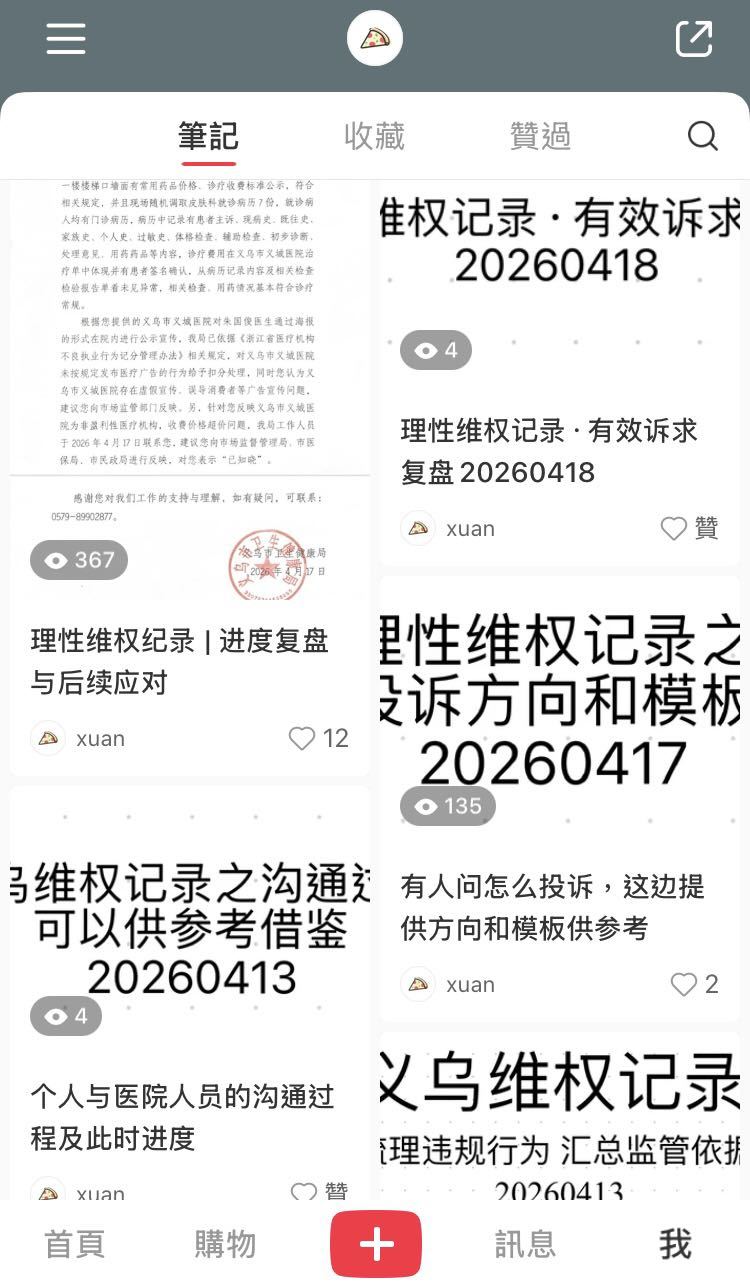Select the 筆記 tab
Screen dimensions: 750x1288
[x=208, y=136]
